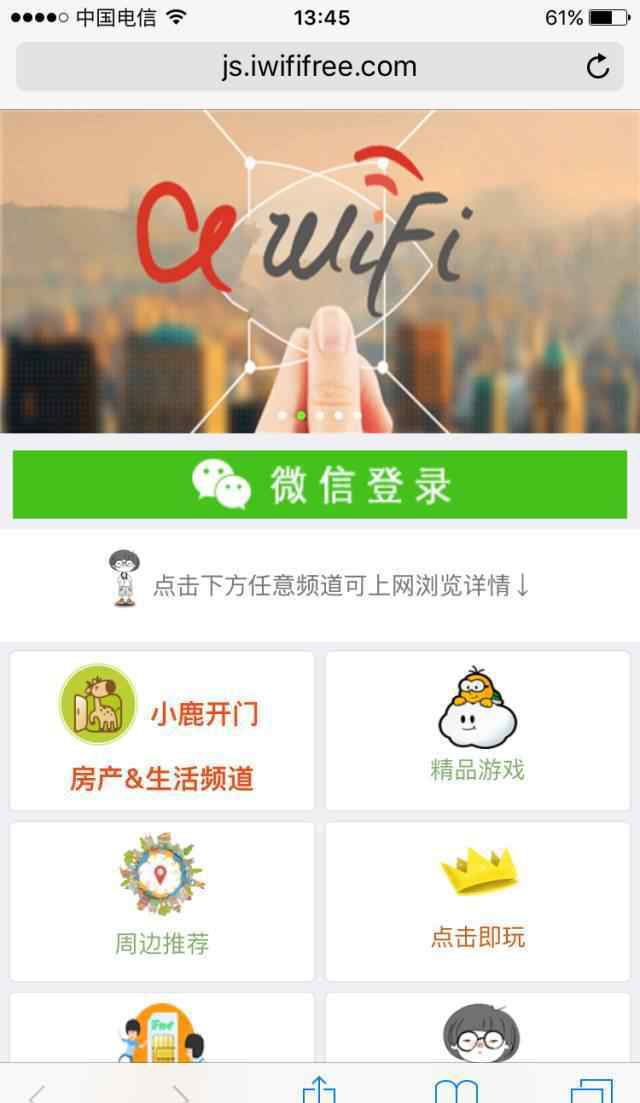Open the 周边推荐 channel card
Image resolution: width=640 pixels, height=1103 pixels.
[162, 902]
